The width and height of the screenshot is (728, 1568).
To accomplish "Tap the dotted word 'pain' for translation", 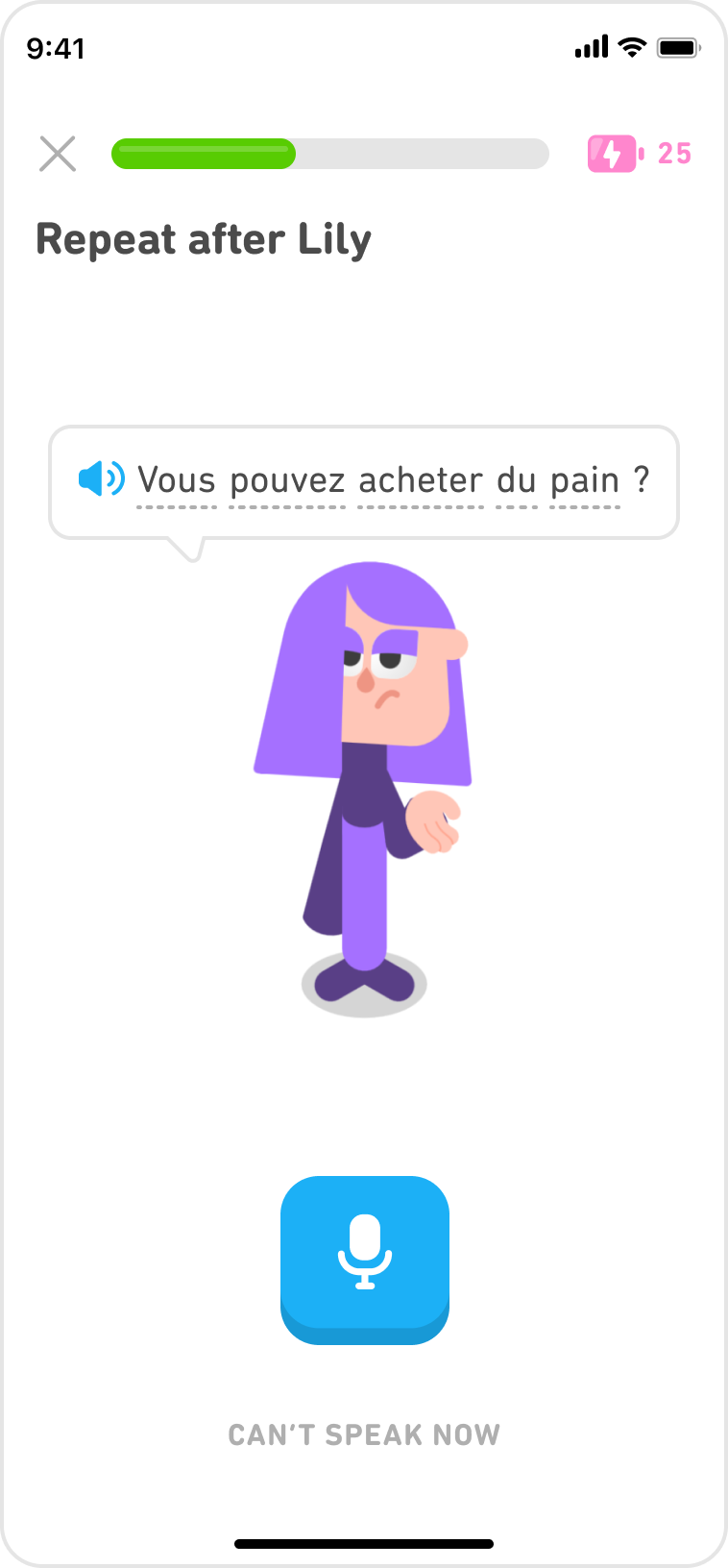I will coord(586,478).
